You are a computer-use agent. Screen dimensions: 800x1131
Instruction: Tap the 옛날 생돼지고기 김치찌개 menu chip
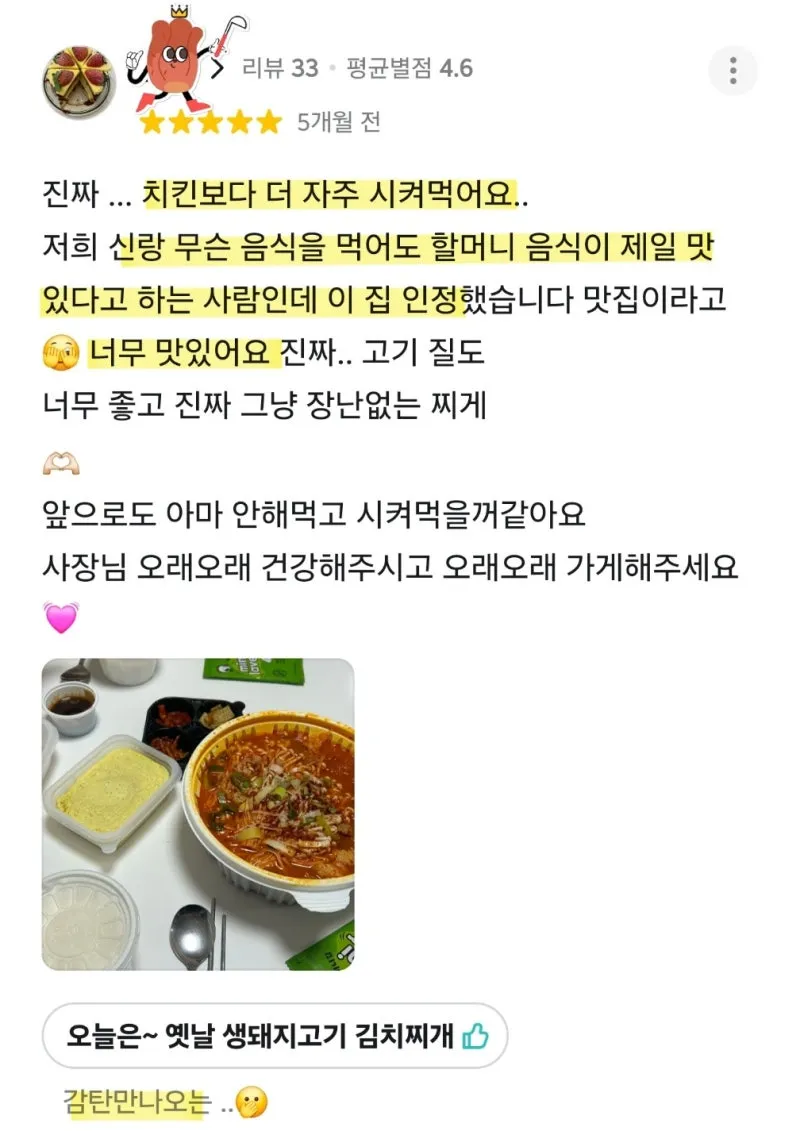point(275,1037)
